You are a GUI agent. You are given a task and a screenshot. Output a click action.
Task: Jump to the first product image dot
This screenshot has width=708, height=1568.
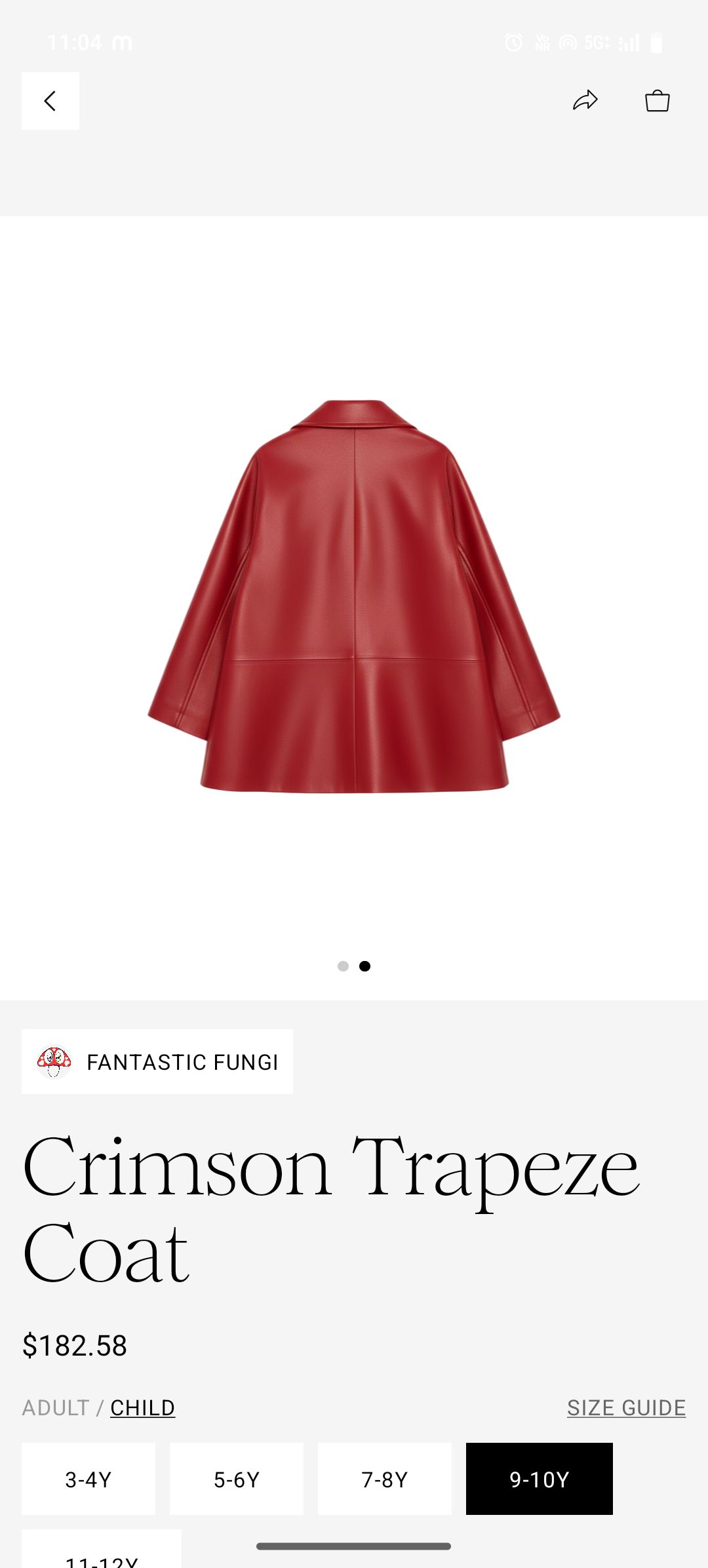click(x=343, y=966)
